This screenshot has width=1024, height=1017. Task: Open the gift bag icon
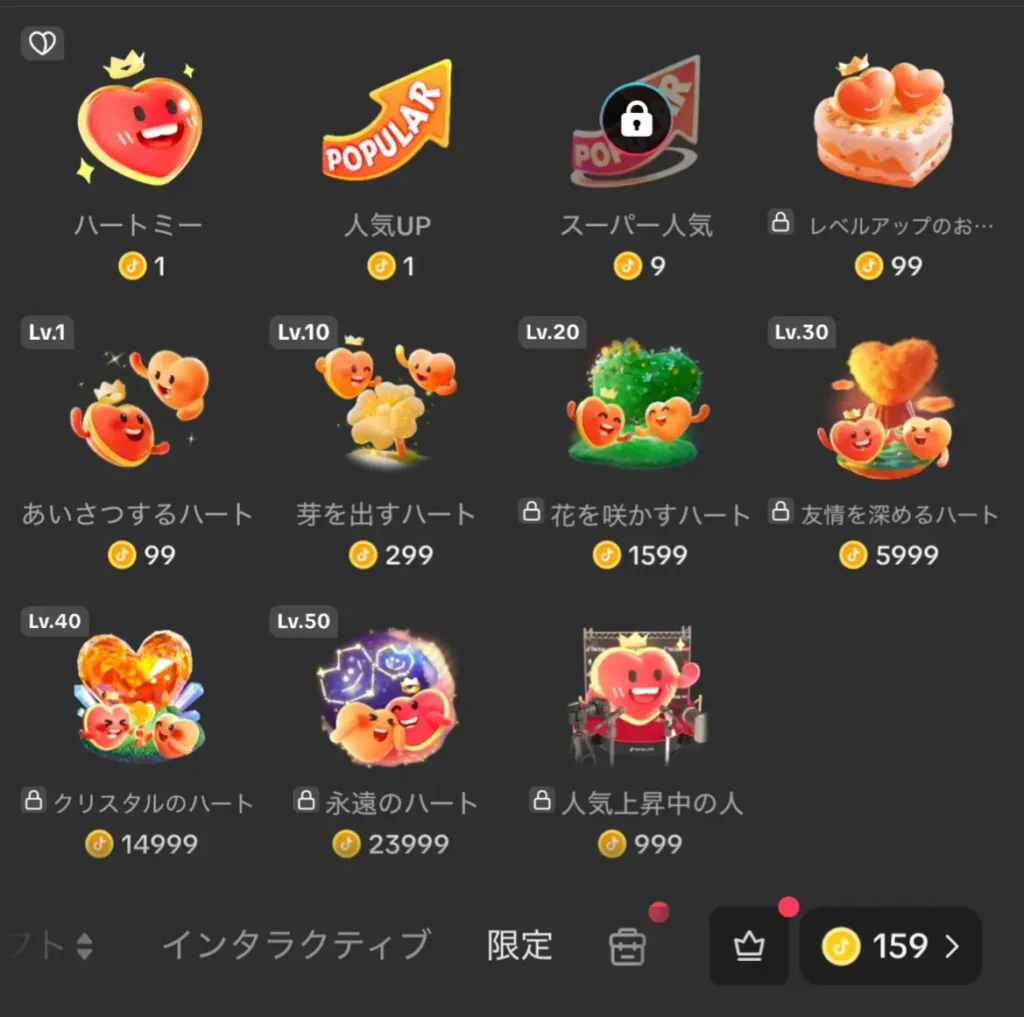click(628, 946)
